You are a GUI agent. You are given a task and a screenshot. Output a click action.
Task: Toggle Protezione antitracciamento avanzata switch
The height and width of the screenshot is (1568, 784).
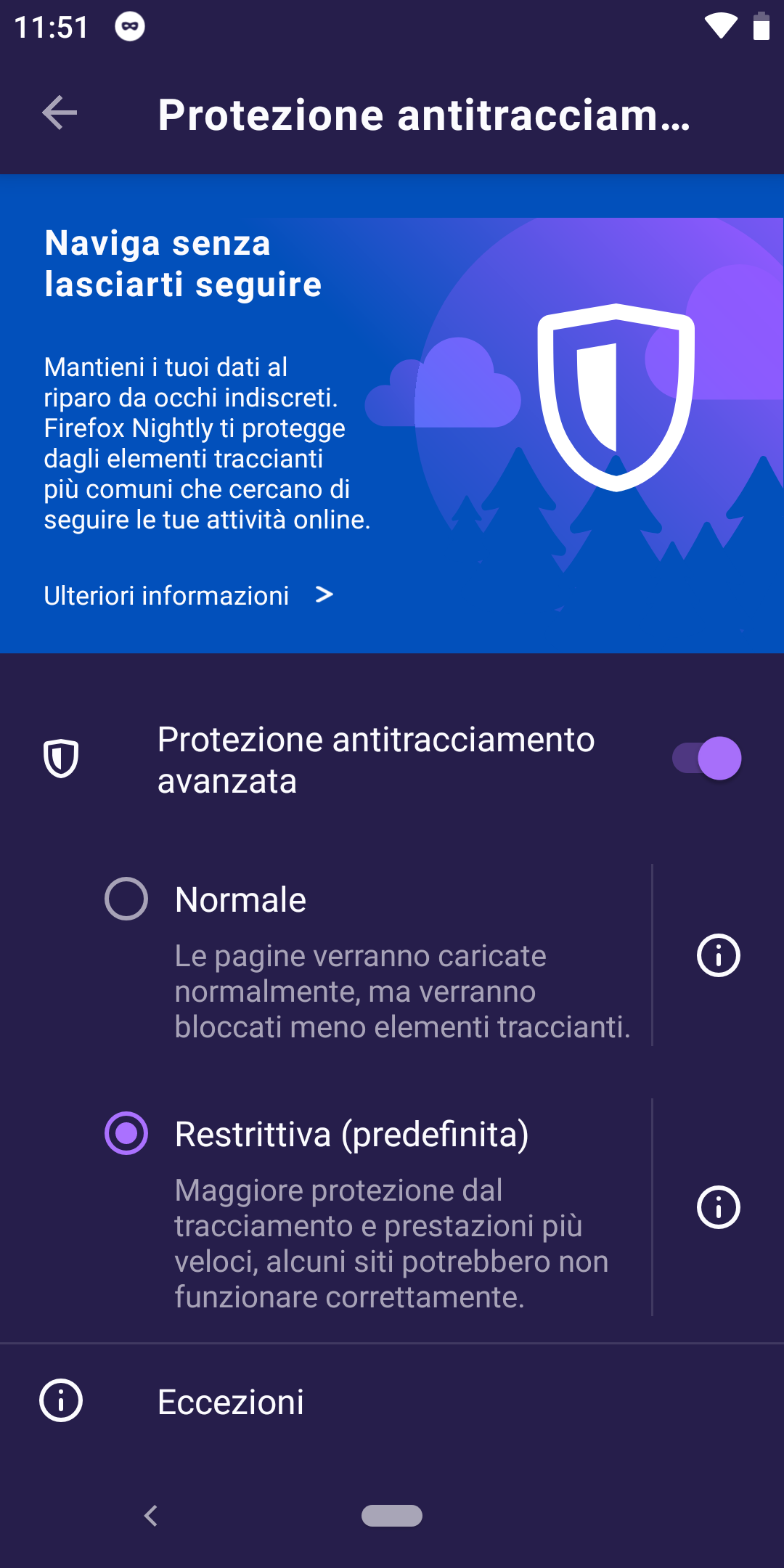point(706,759)
